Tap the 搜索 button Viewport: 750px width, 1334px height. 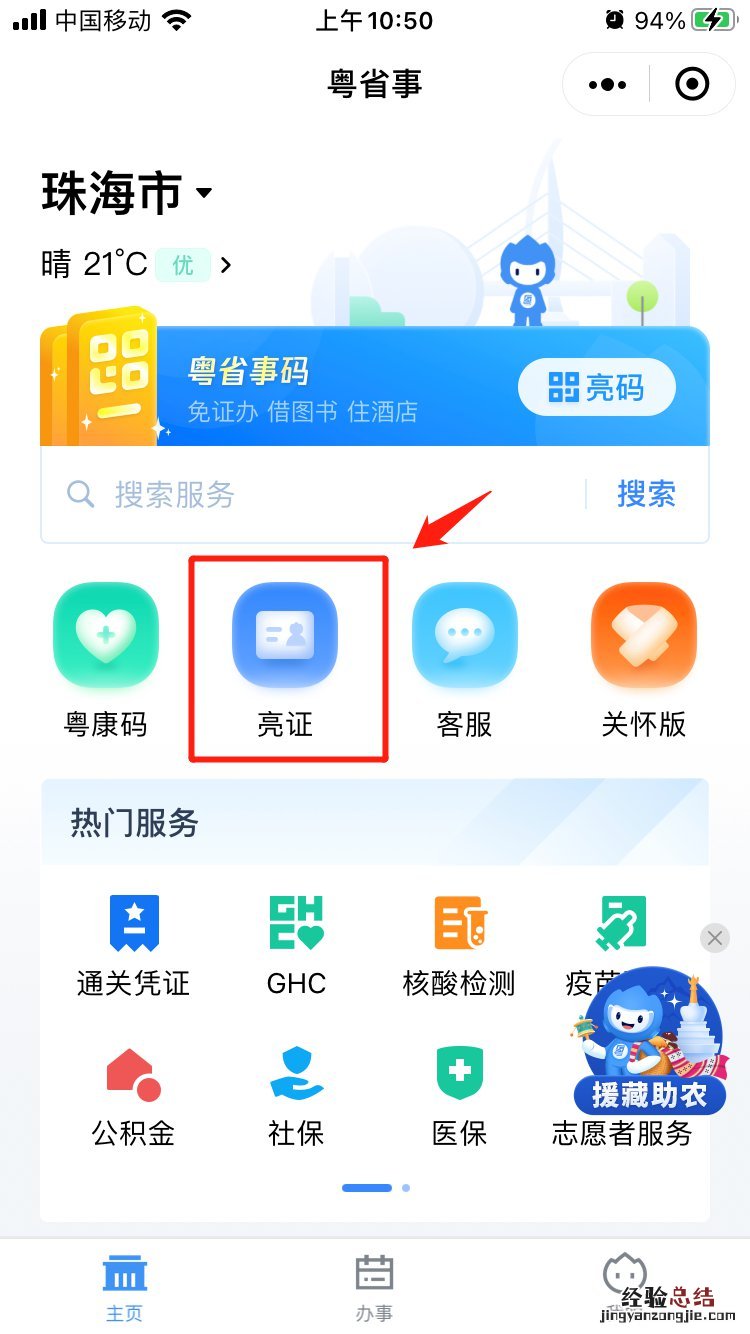pyautogui.click(x=646, y=494)
